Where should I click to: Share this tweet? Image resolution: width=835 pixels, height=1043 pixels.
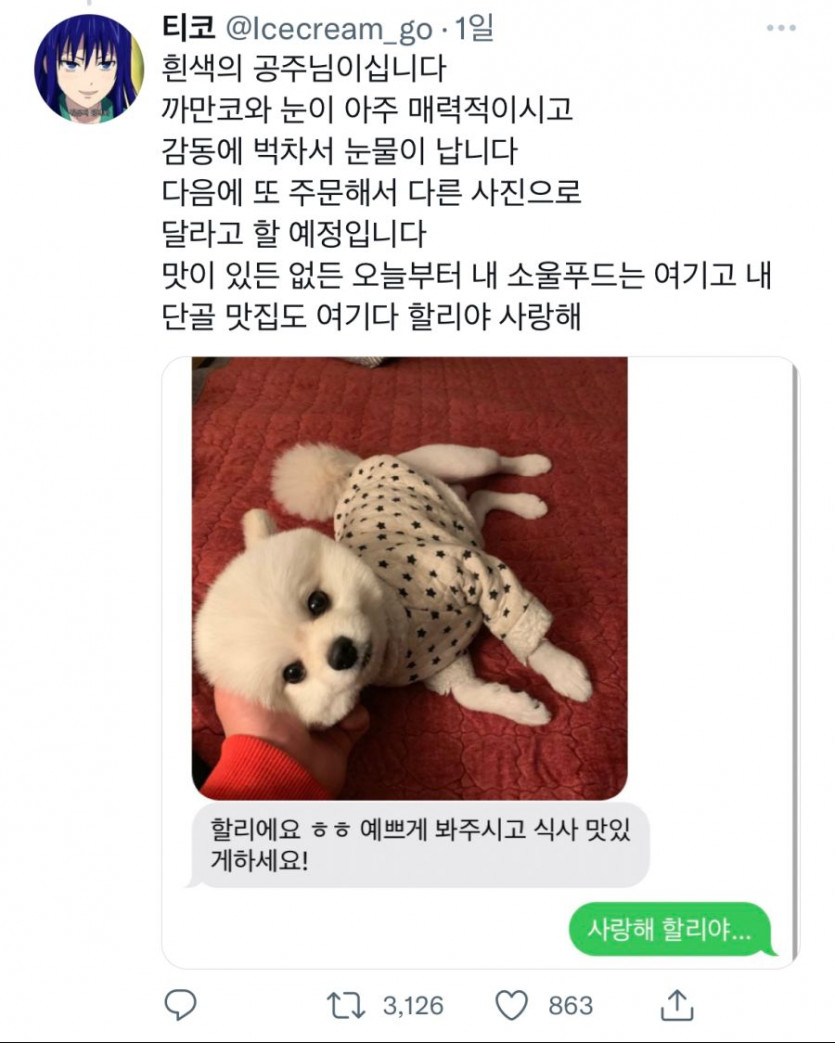[678, 1004]
